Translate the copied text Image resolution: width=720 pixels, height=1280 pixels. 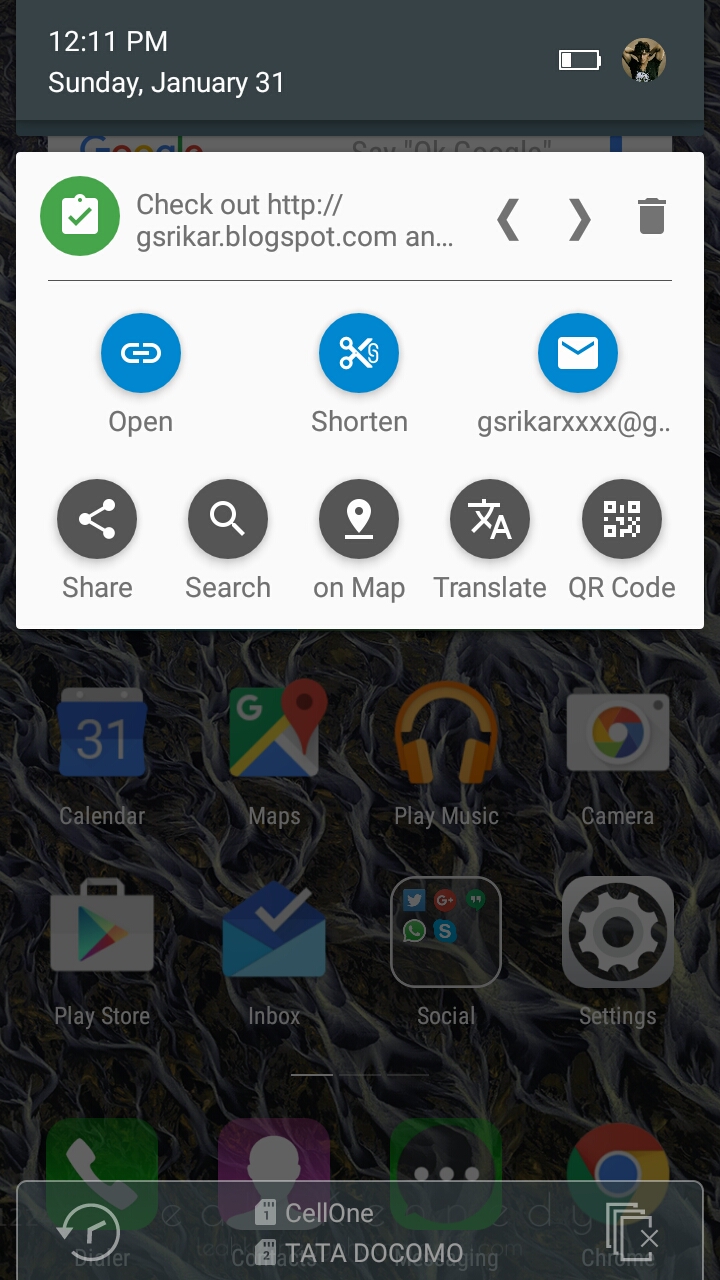[x=490, y=519]
